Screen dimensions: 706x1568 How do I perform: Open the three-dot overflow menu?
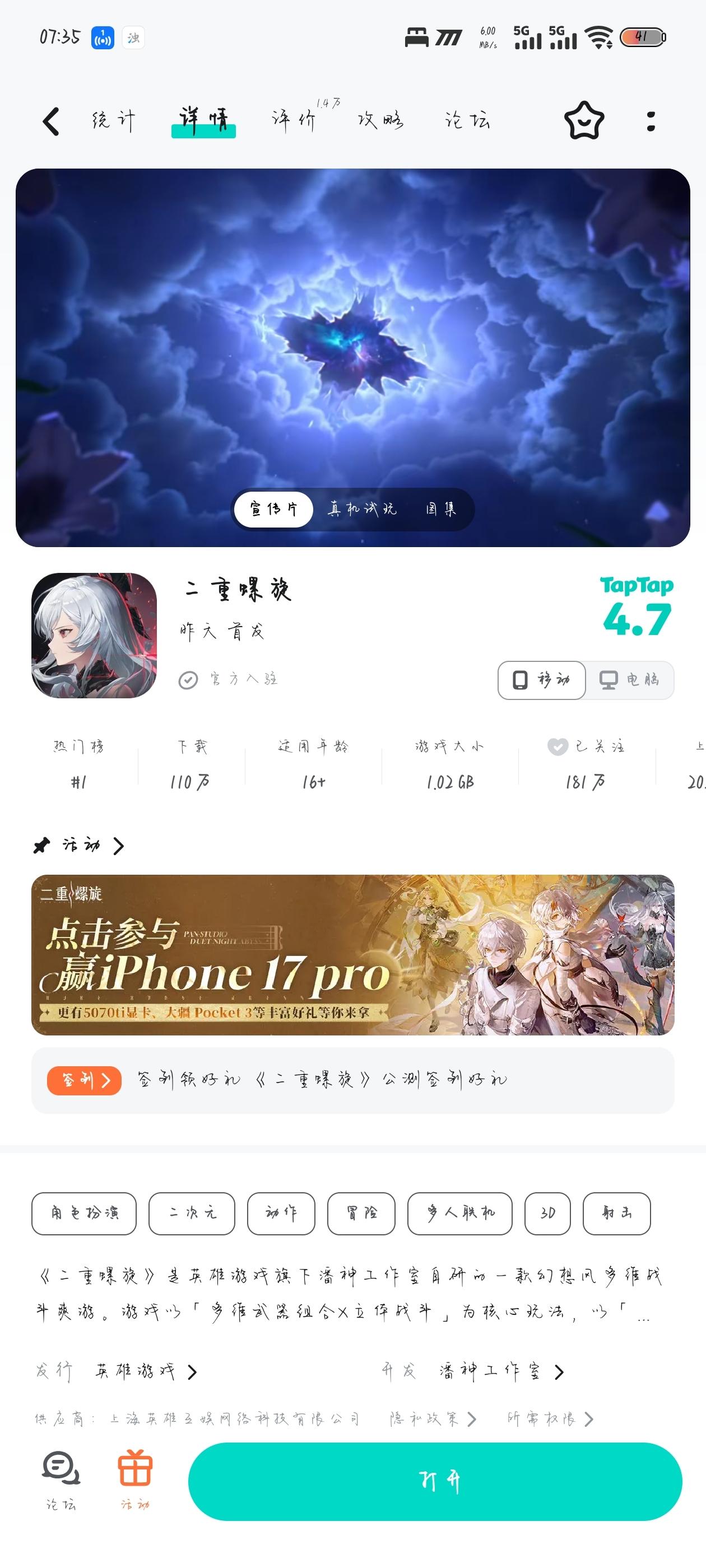651,120
